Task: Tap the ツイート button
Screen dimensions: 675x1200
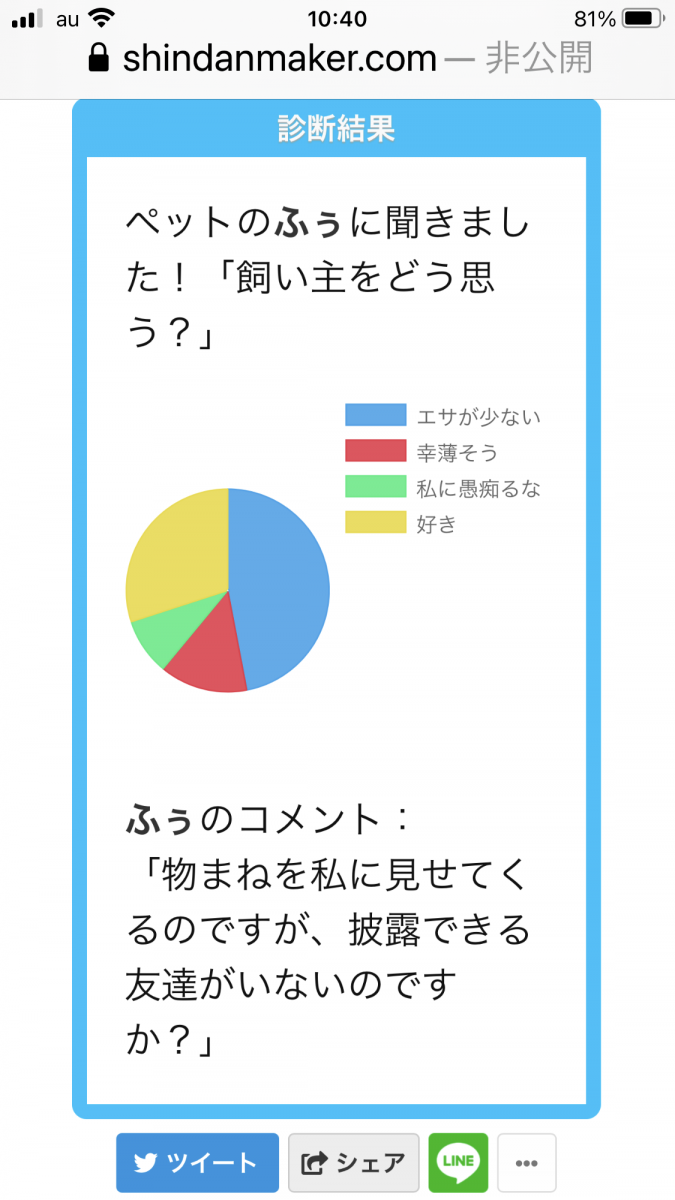Action: click(x=197, y=1163)
